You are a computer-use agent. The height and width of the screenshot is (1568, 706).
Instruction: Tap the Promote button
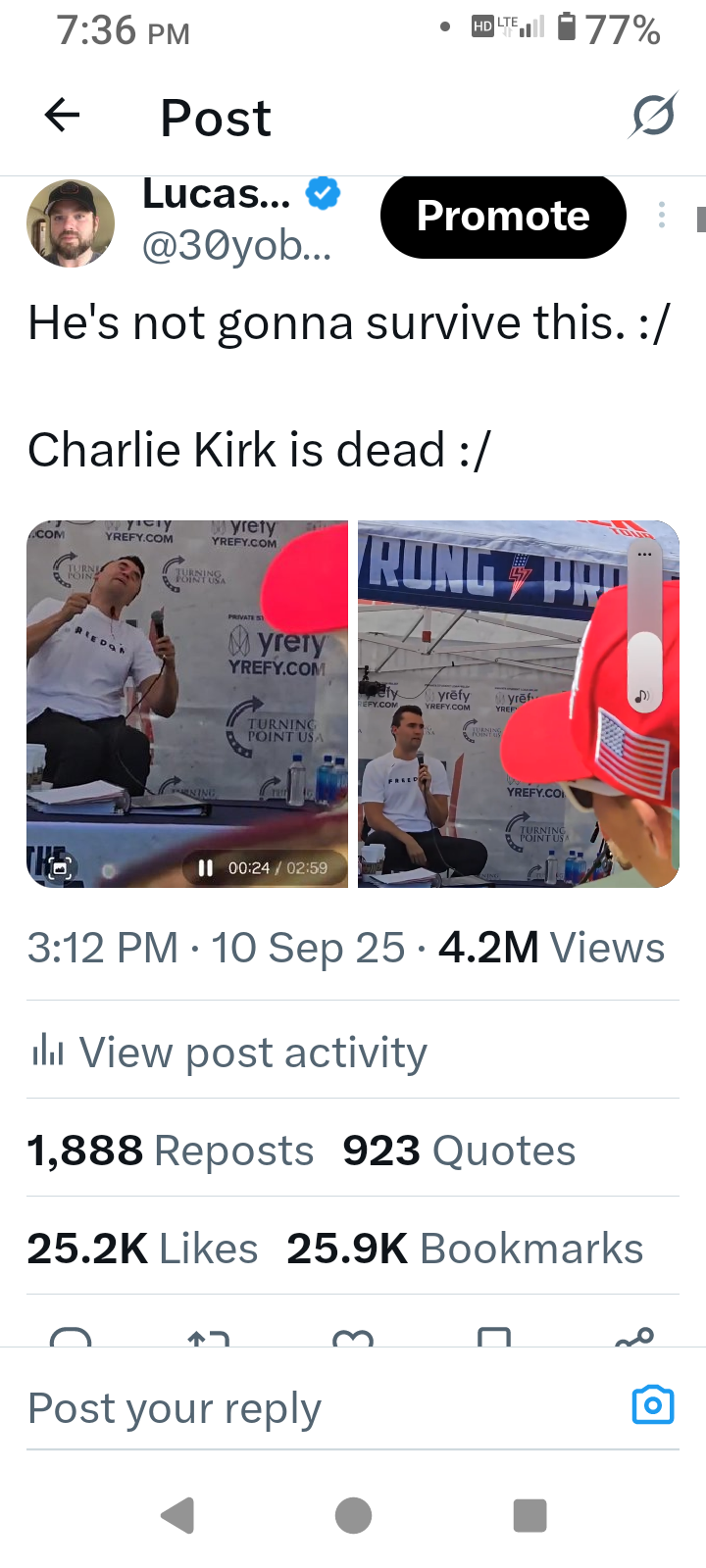click(x=503, y=217)
